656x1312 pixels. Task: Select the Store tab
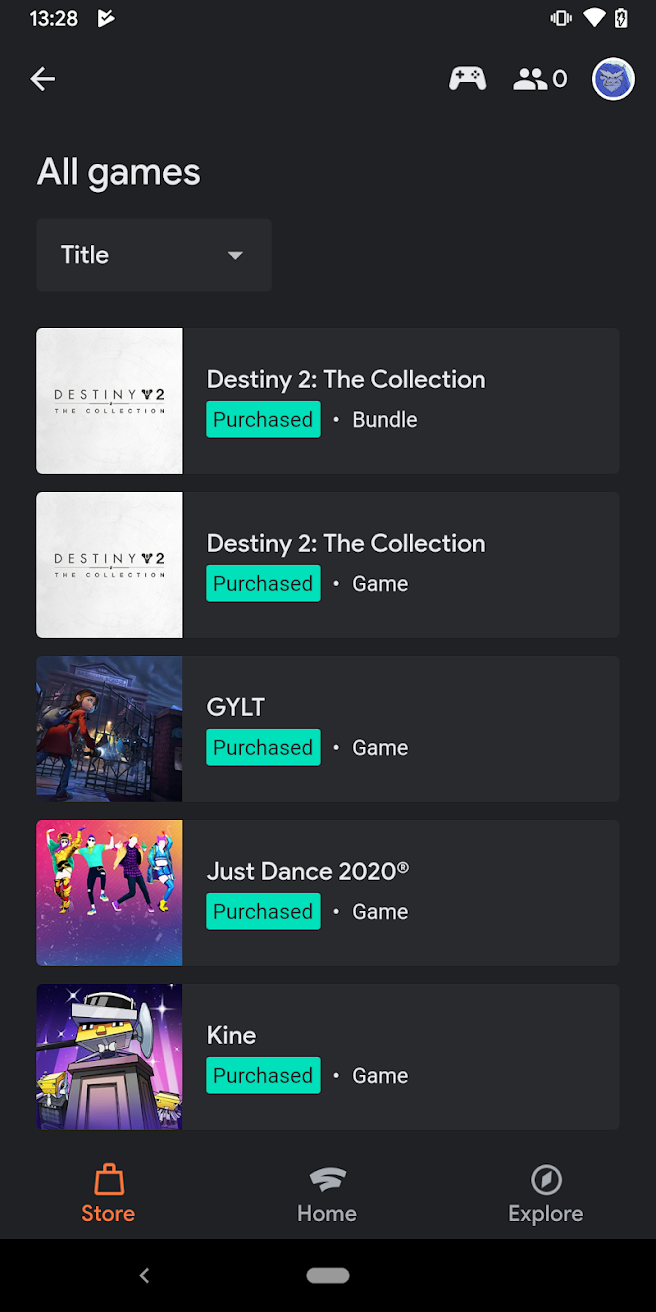pos(108,1194)
